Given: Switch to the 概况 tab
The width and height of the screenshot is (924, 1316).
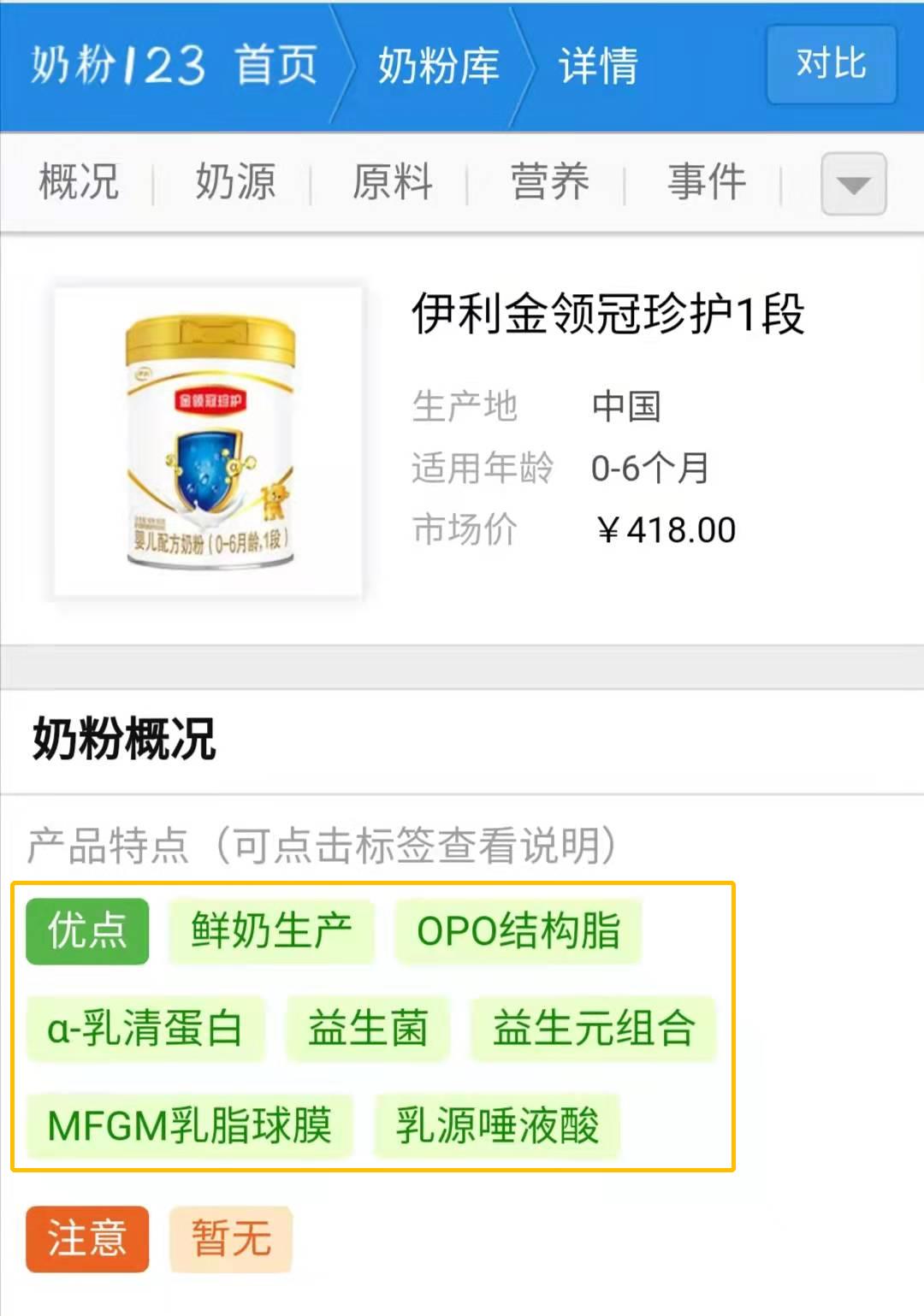Looking at the screenshot, I should (x=79, y=182).
